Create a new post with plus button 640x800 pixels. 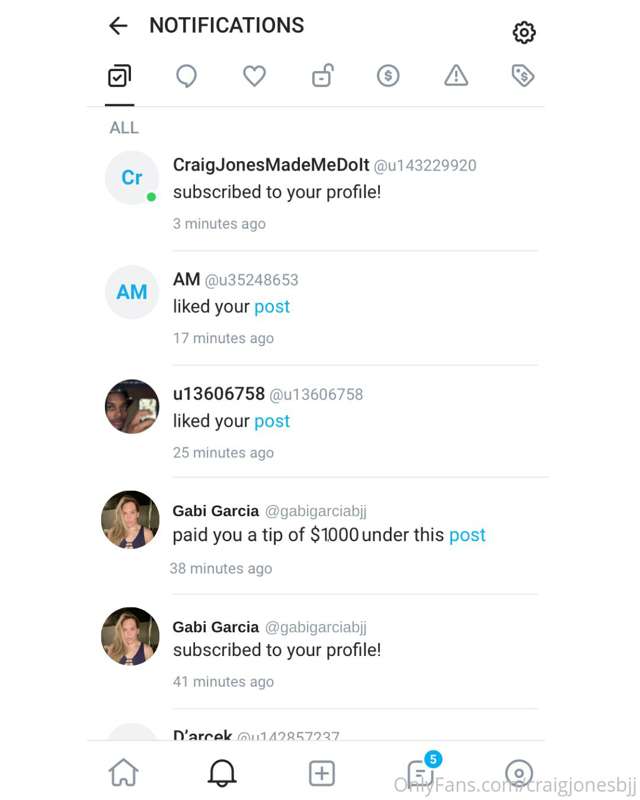(321, 773)
